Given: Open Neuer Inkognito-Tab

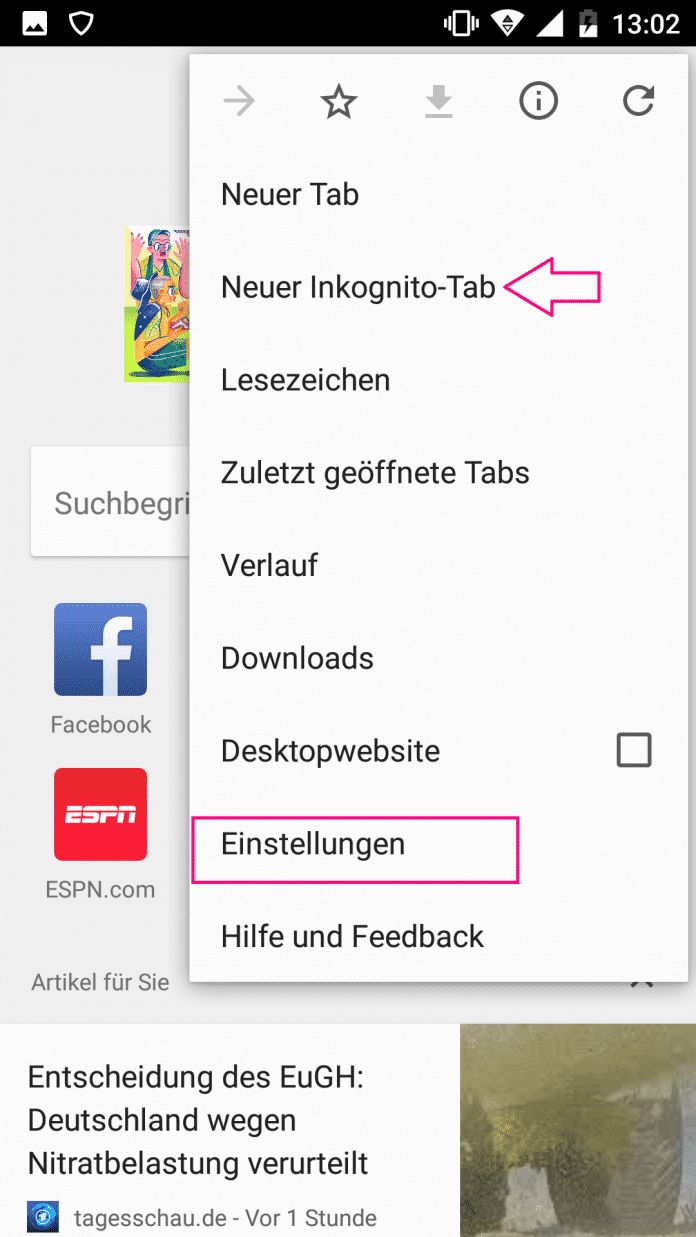Looking at the screenshot, I should click(358, 287).
